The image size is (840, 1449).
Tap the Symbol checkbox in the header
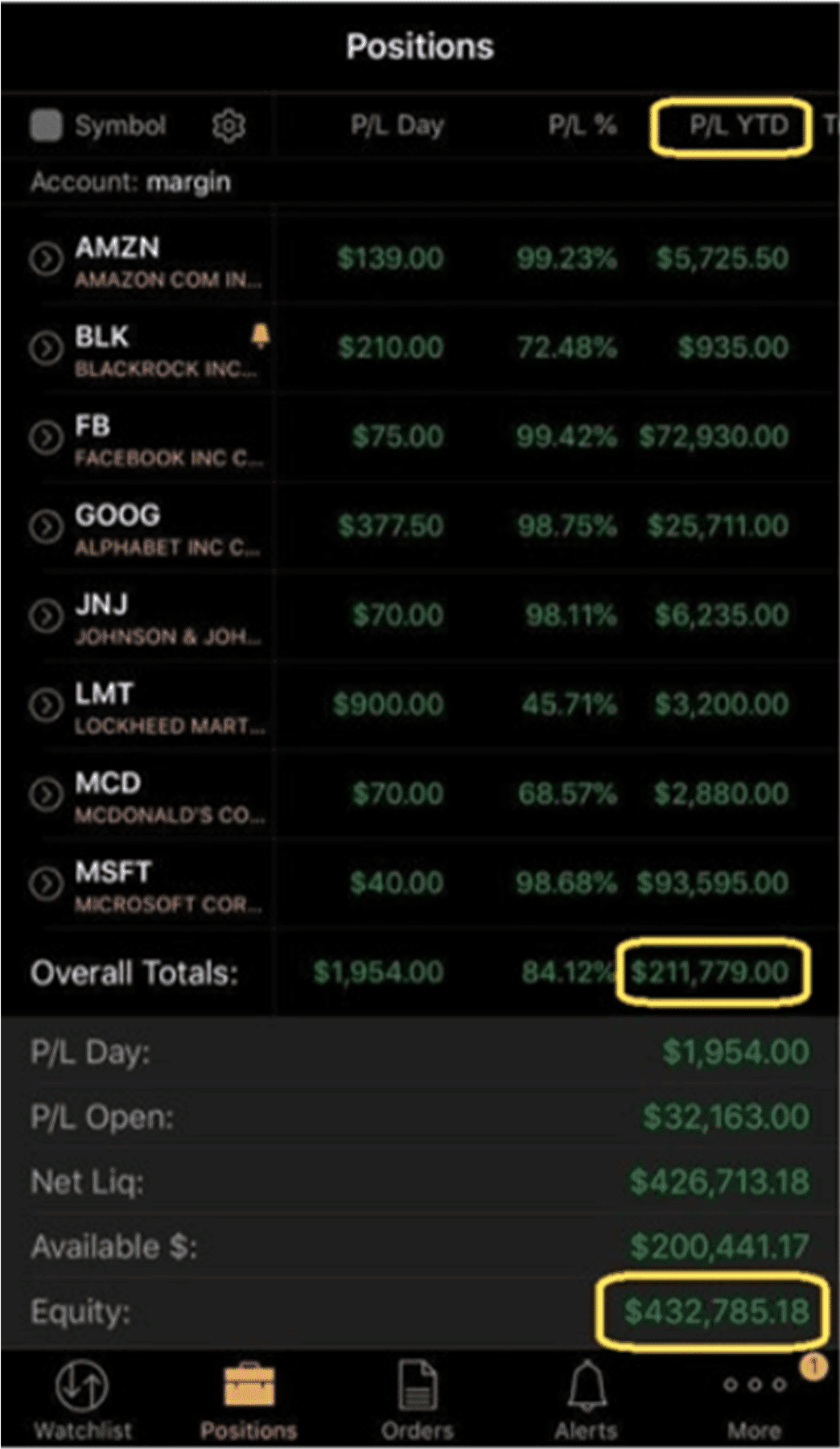(x=46, y=126)
